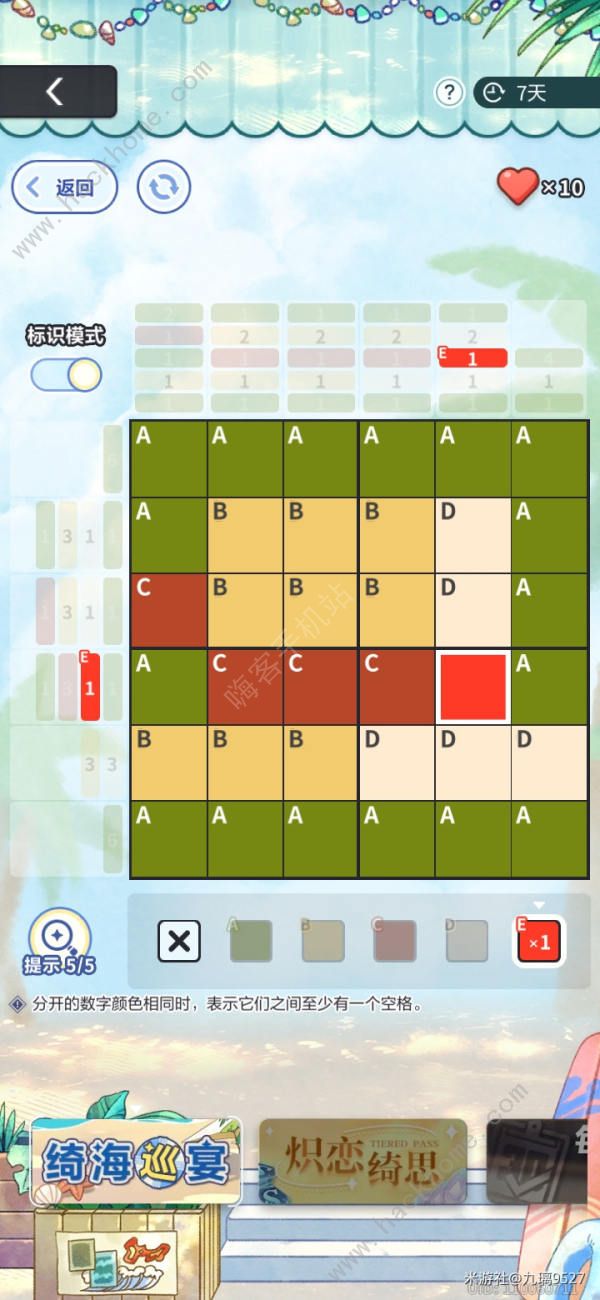Select the X mark tool
Screen dimensions: 600x1300
coord(180,941)
